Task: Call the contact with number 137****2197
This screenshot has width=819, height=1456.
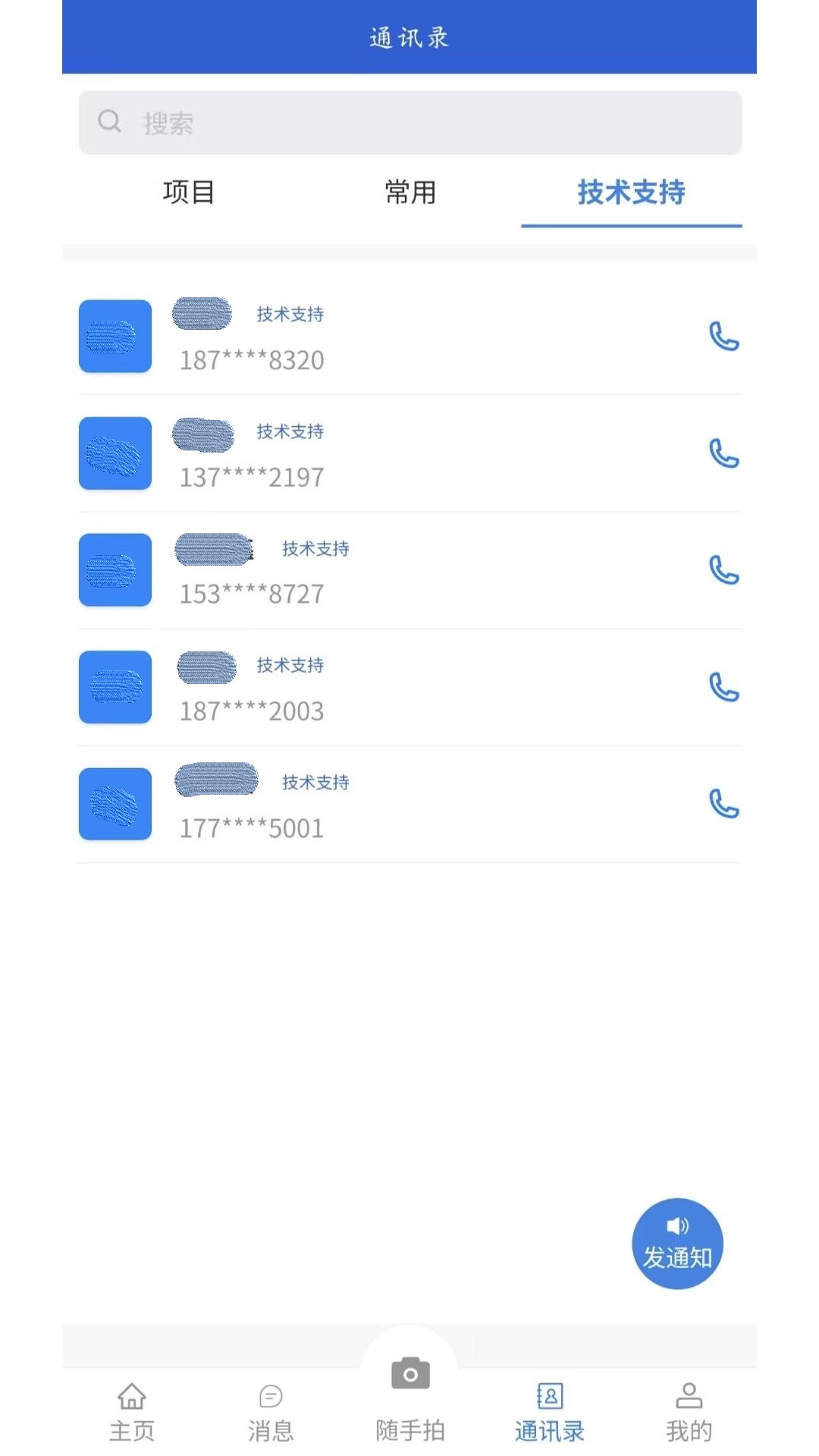Action: click(723, 453)
